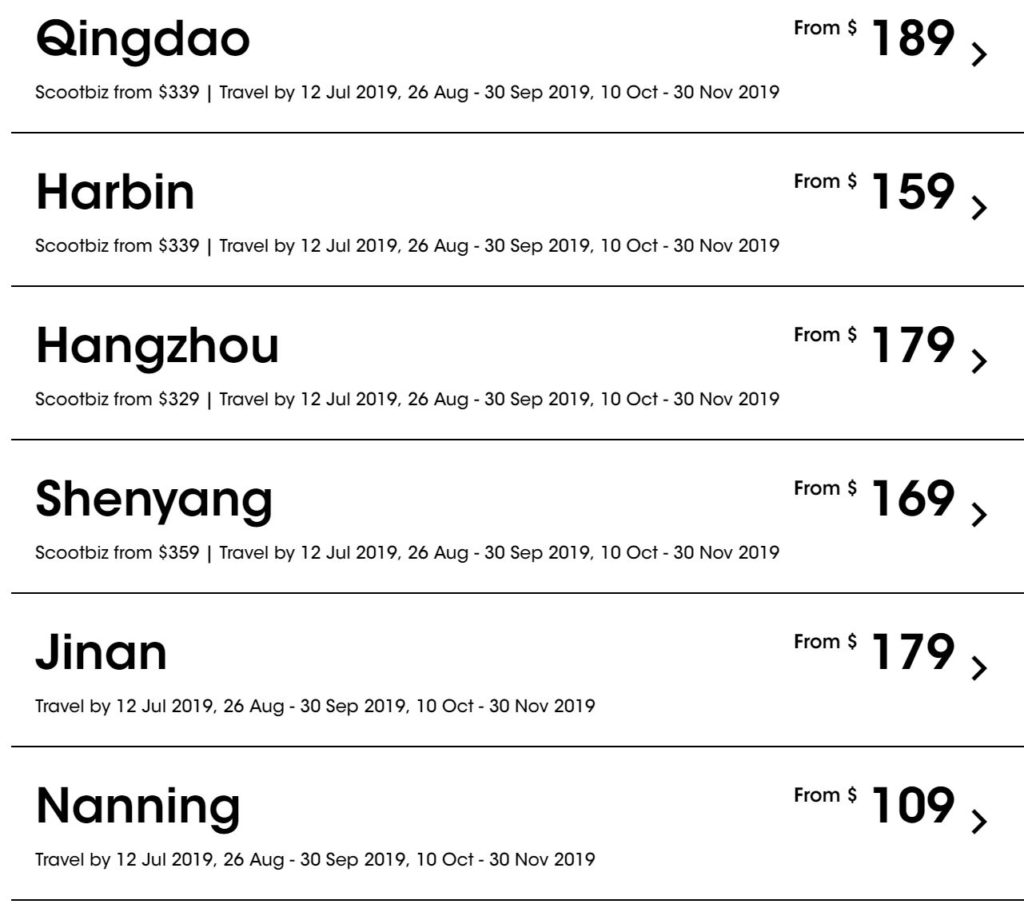
Task: Choose the Jinan destination row
Action: pos(101,653)
